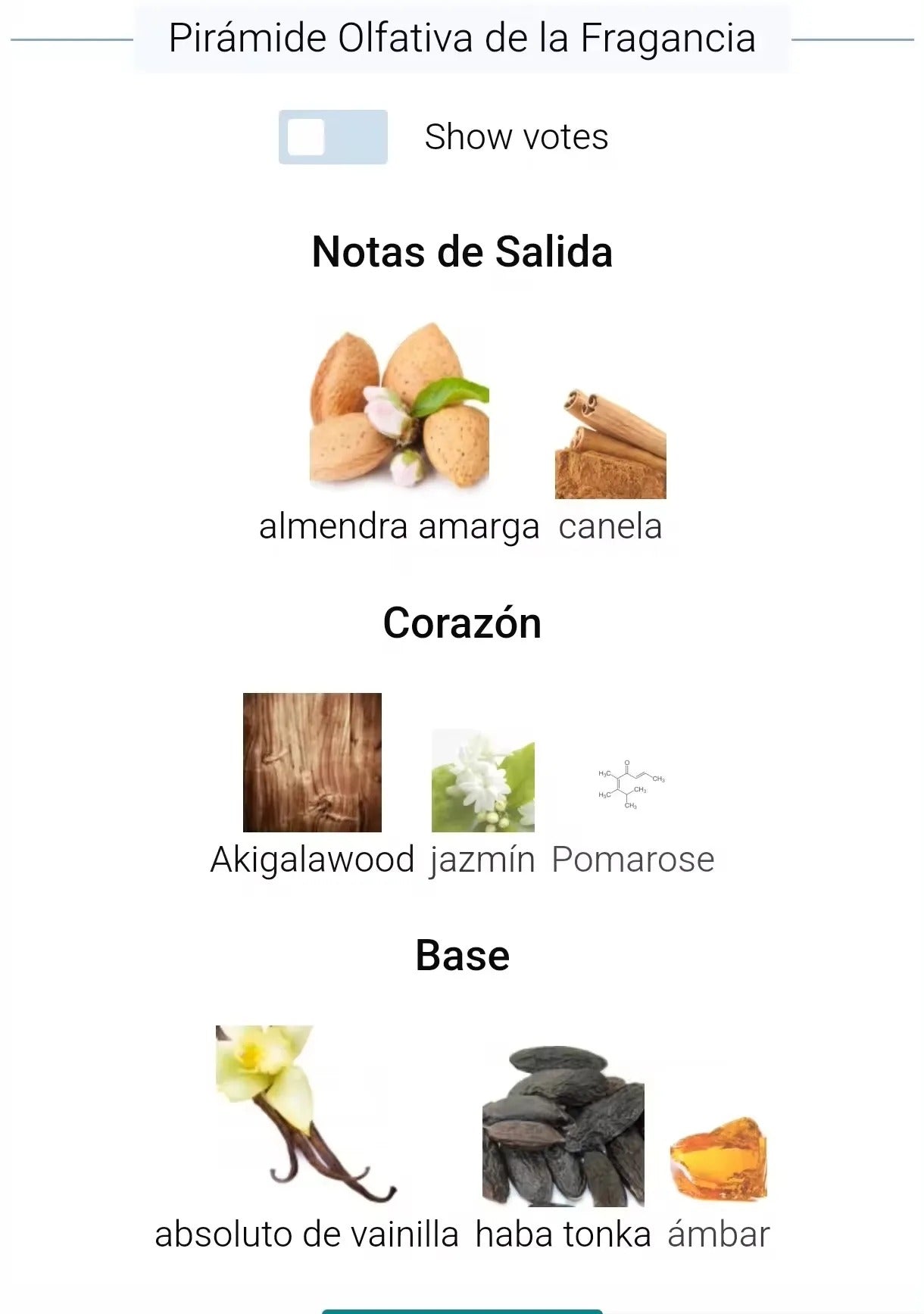Open the Pirámide Olfativa header tab

click(x=462, y=36)
